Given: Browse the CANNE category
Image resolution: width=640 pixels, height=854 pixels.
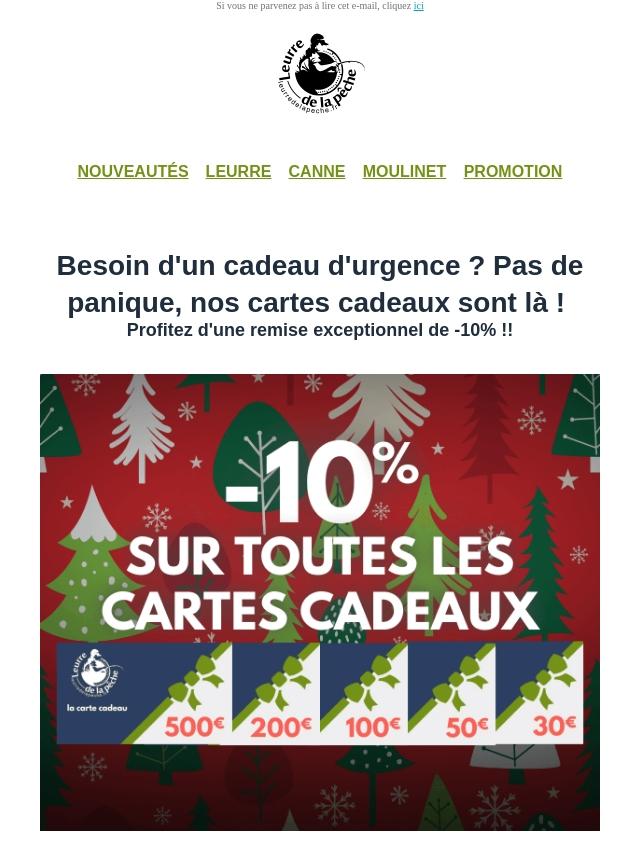Looking at the screenshot, I should [x=316, y=172].
